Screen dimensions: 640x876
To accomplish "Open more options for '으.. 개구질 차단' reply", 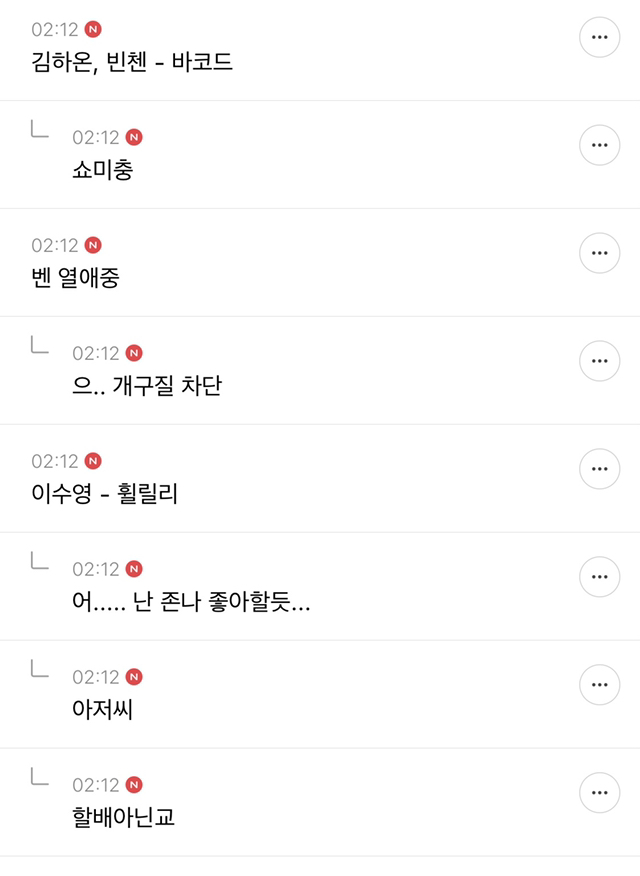I will 600,361.
